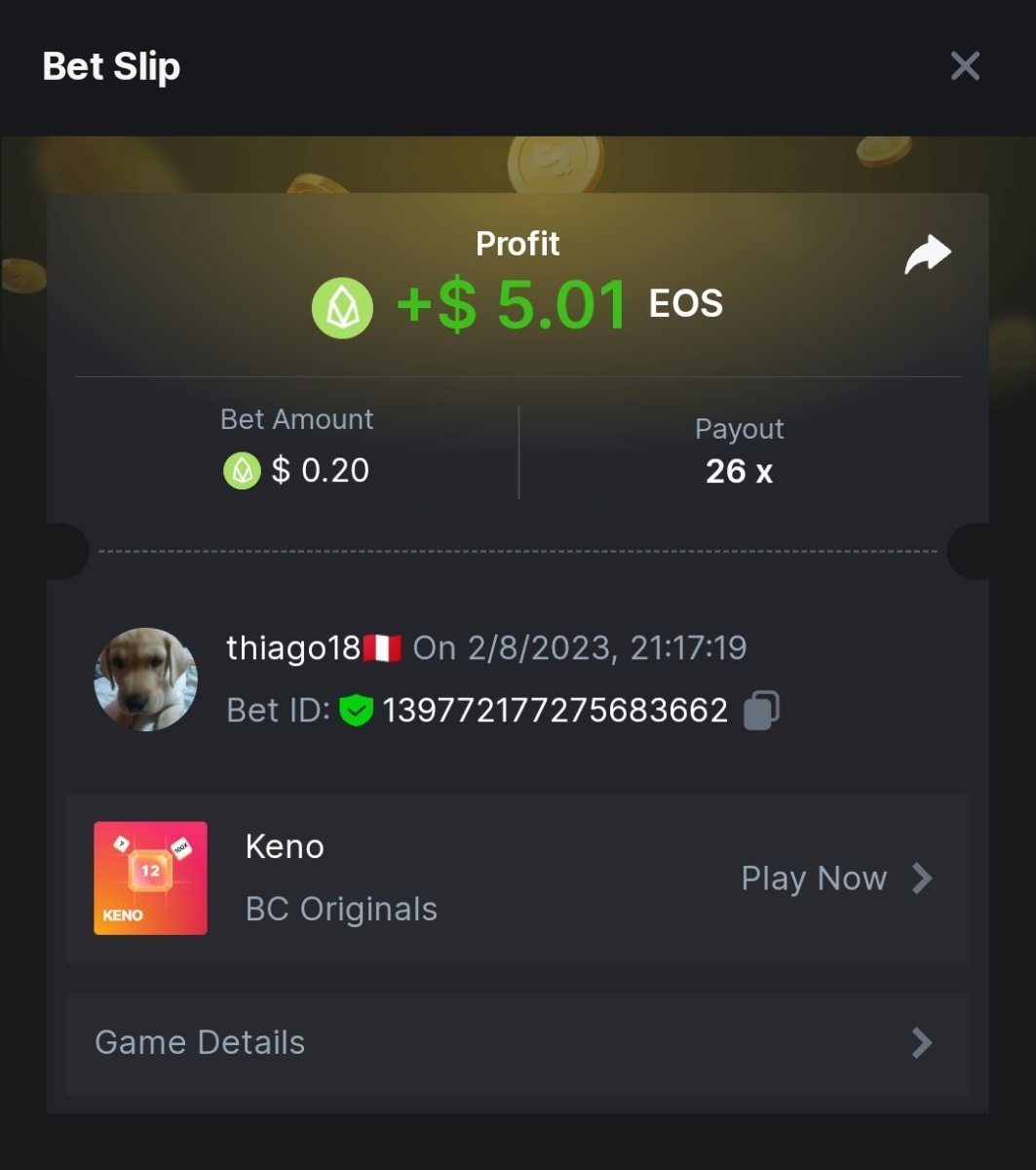Viewport: 1036px width, 1170px height.
Task: Copy the Bet ID
Action: click(x=761, y=710)
